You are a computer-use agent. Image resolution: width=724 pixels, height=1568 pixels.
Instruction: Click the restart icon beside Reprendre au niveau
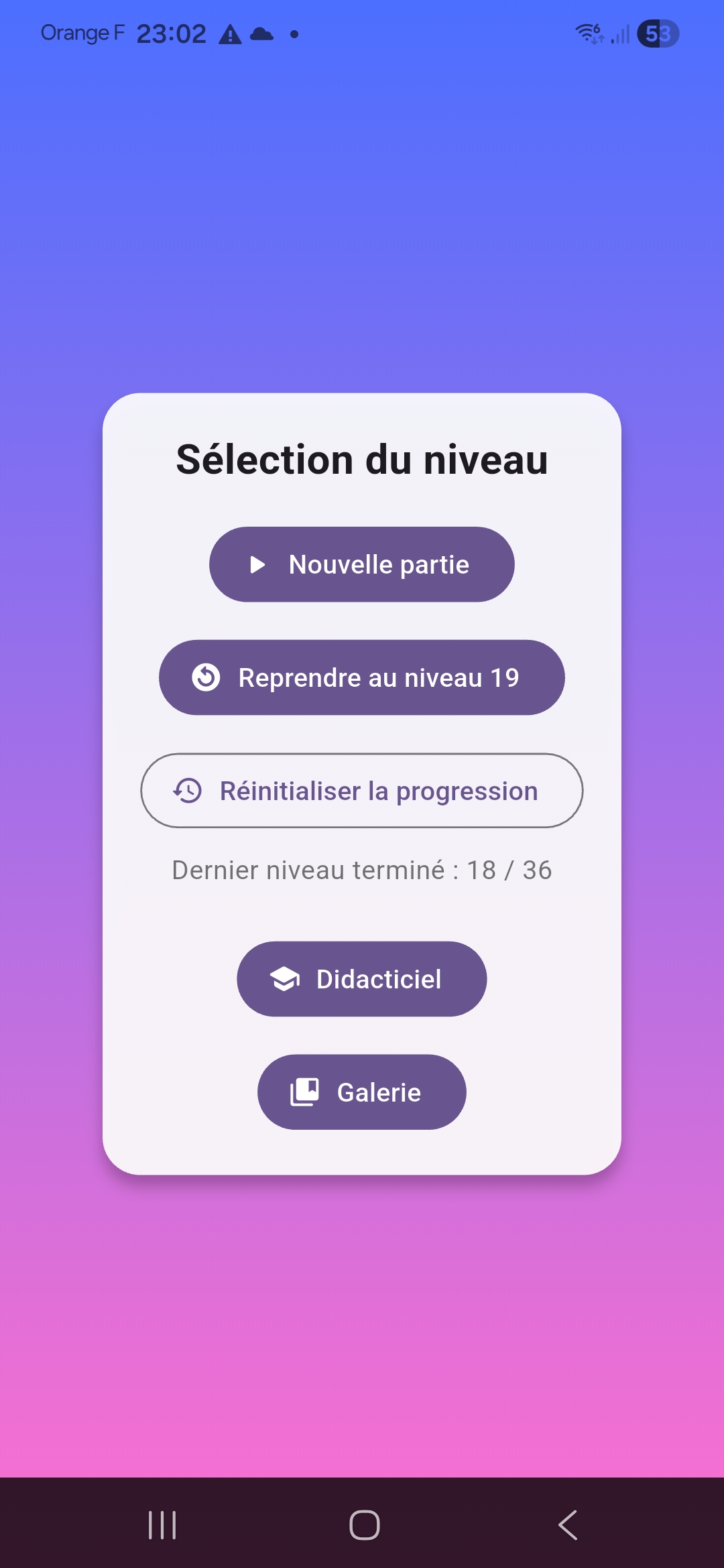[205, 677]
